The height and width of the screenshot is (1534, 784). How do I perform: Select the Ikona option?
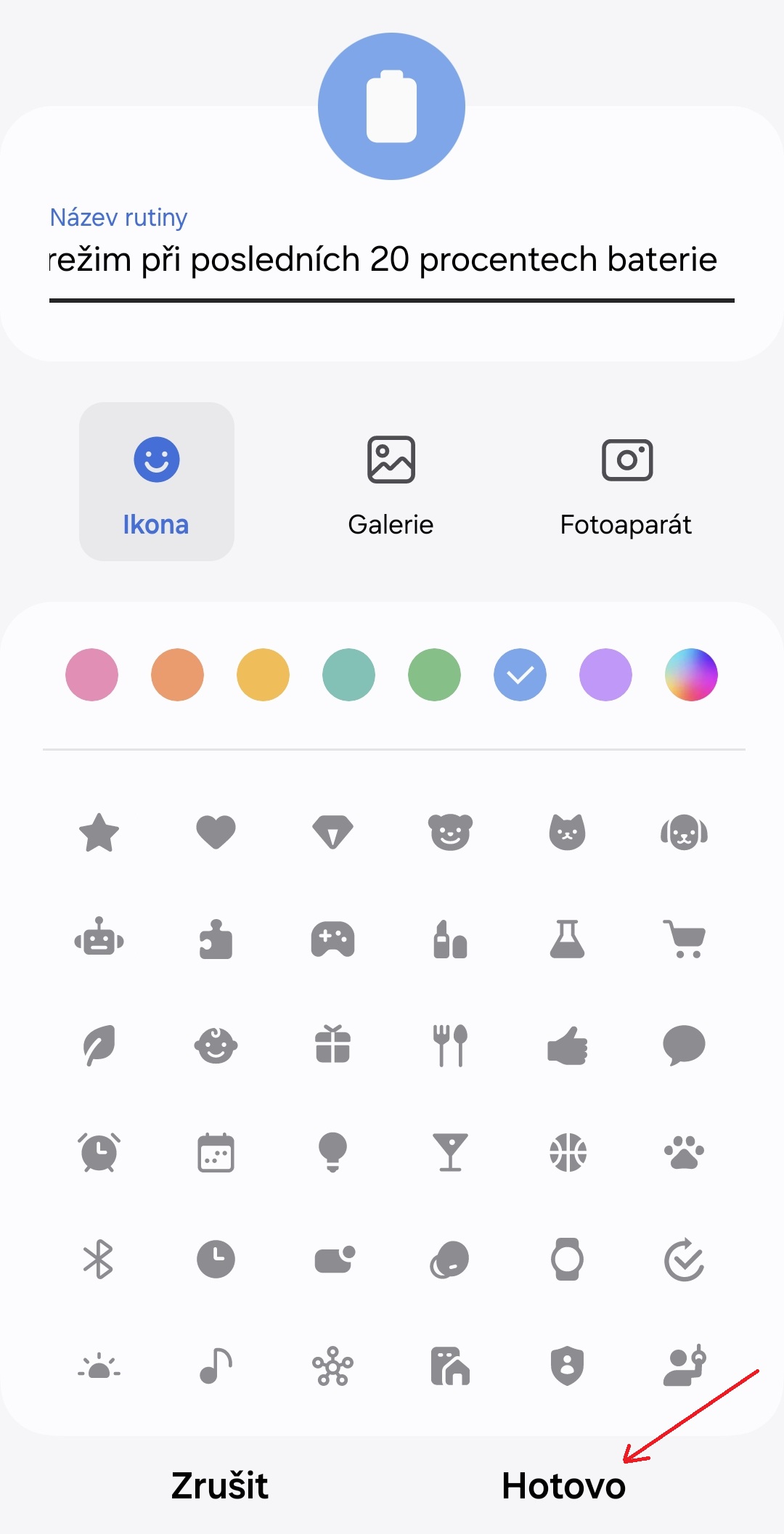click(157, 482)
